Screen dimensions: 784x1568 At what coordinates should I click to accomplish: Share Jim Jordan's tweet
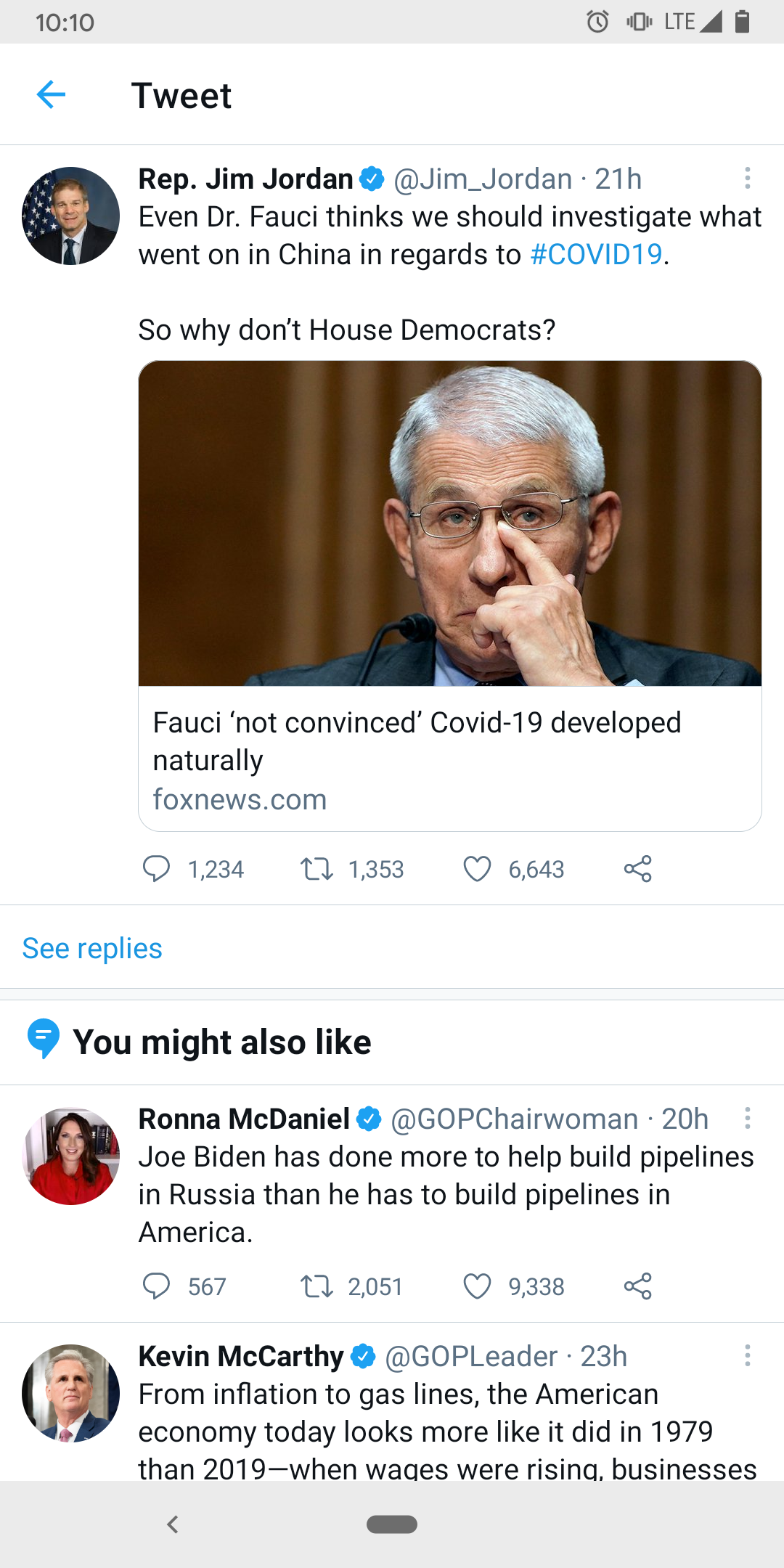(637, 869)
